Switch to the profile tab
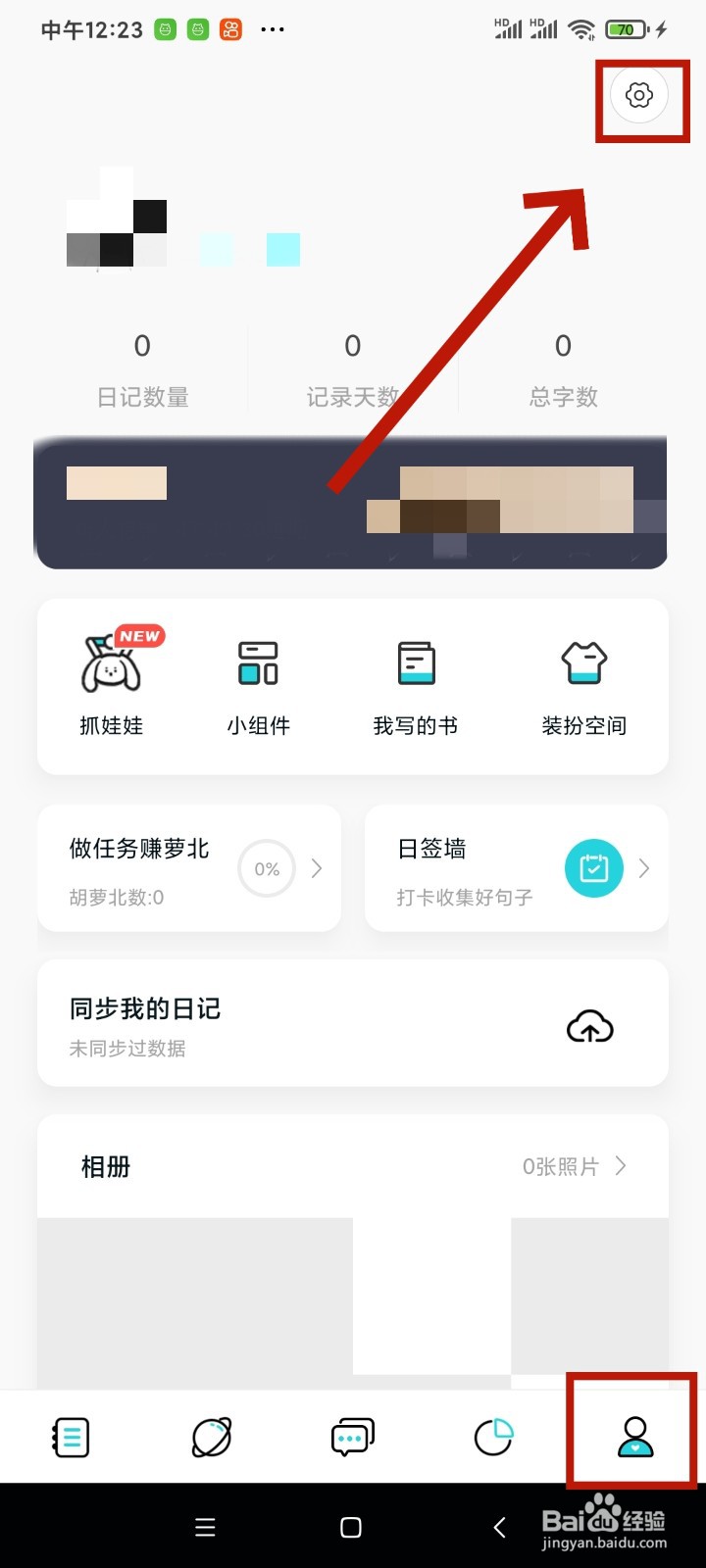The width and height of the screenshot is (706, 1568). point(631,1436)
